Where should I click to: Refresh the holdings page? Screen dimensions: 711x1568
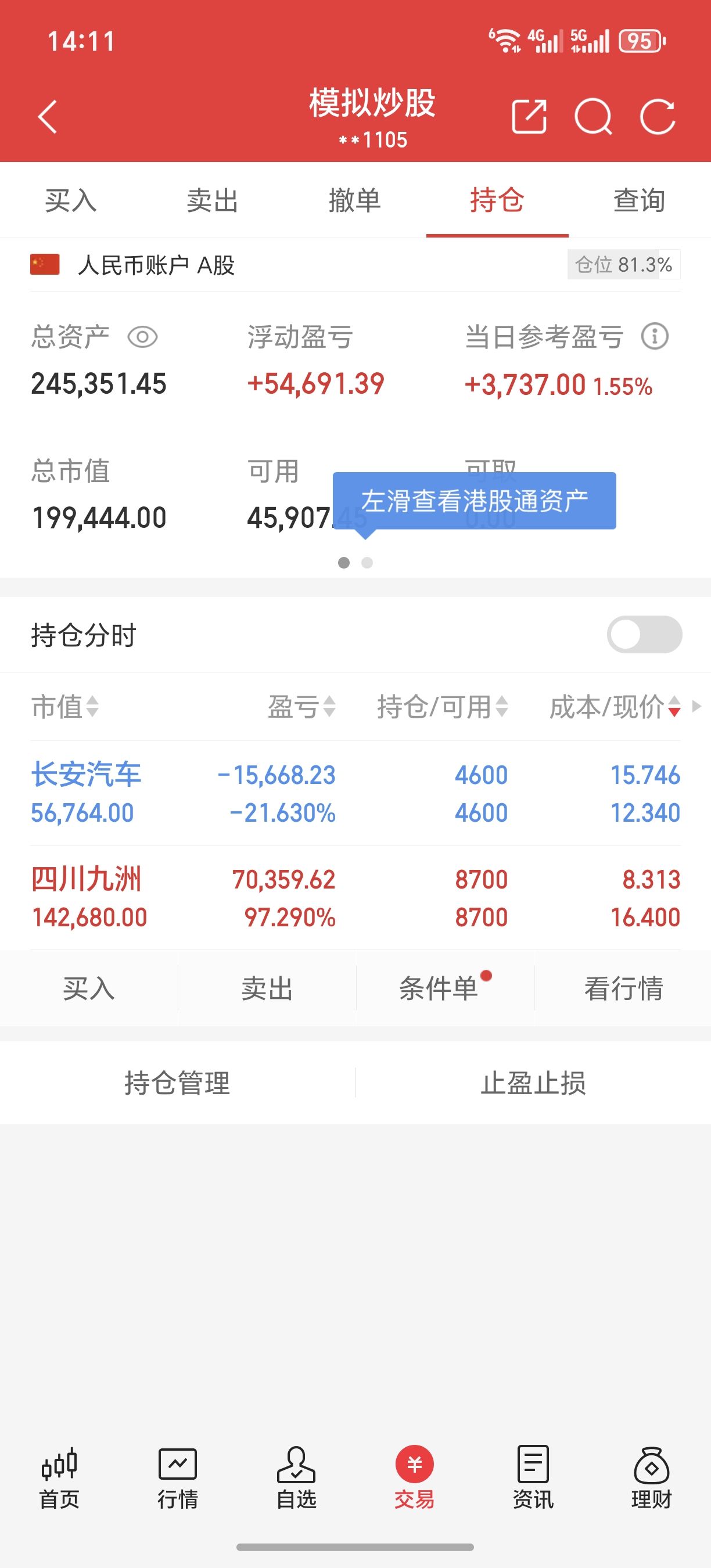tap(658, 116)
